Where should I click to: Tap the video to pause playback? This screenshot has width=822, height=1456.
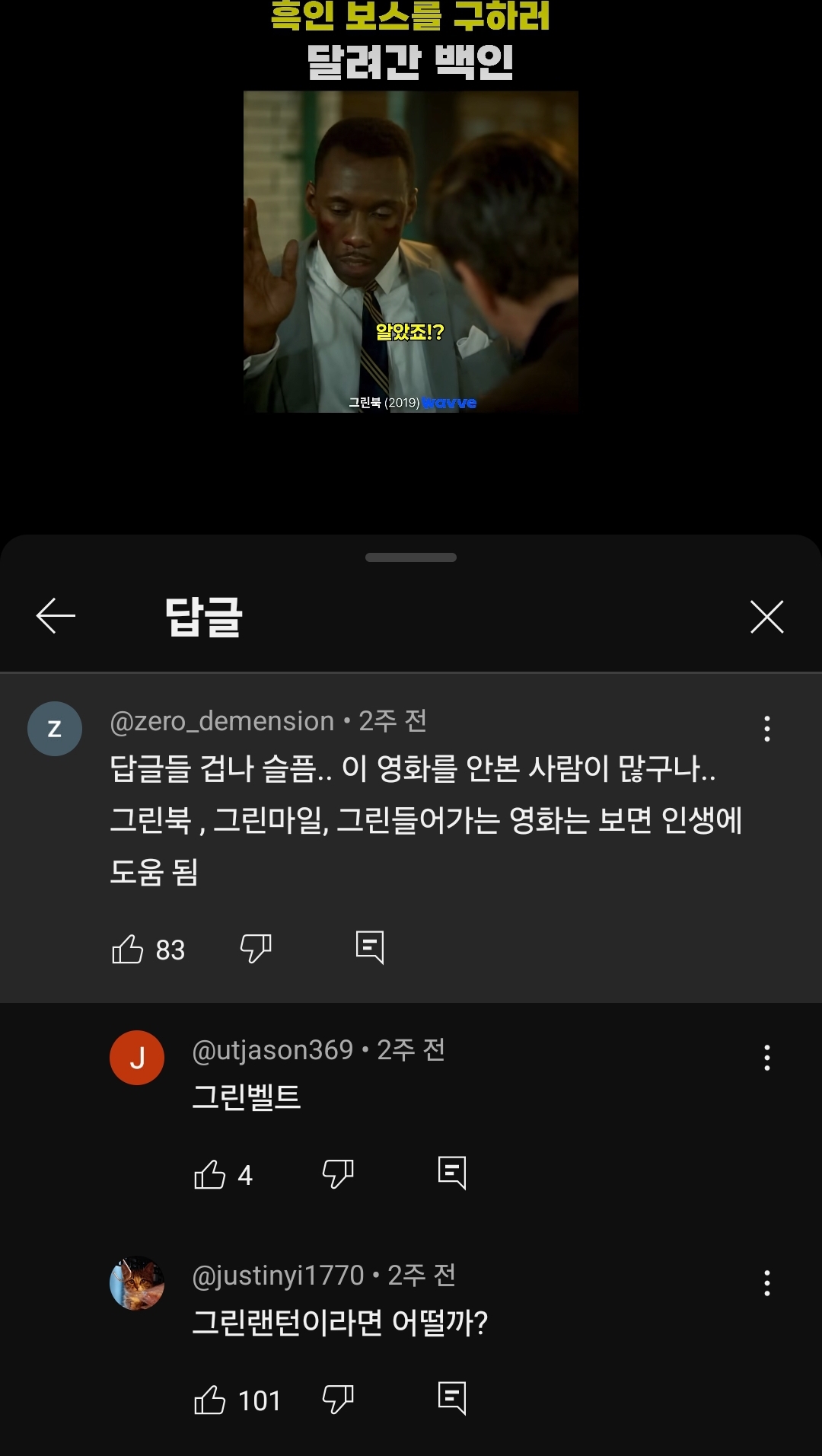[411, 251]
